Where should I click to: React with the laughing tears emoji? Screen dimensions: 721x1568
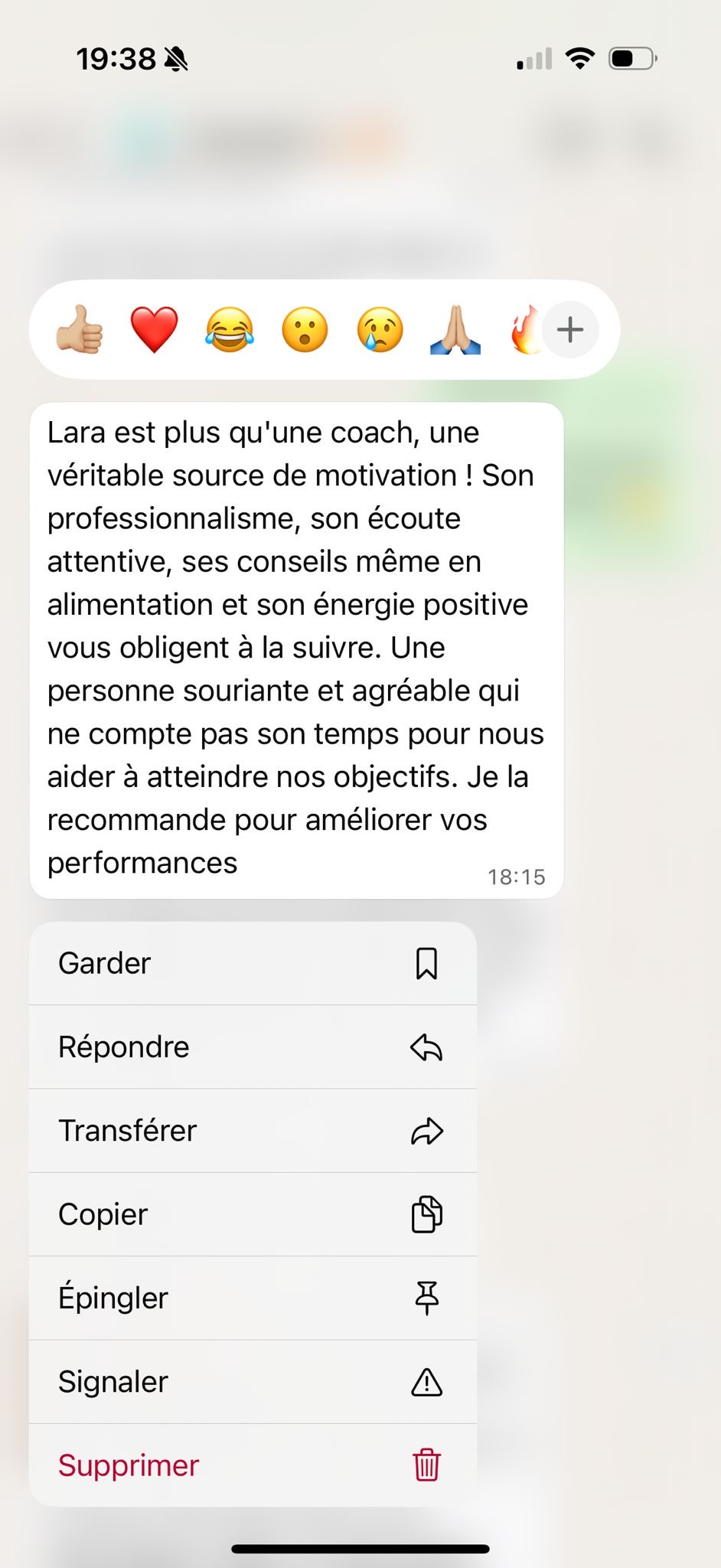[230, 330]
